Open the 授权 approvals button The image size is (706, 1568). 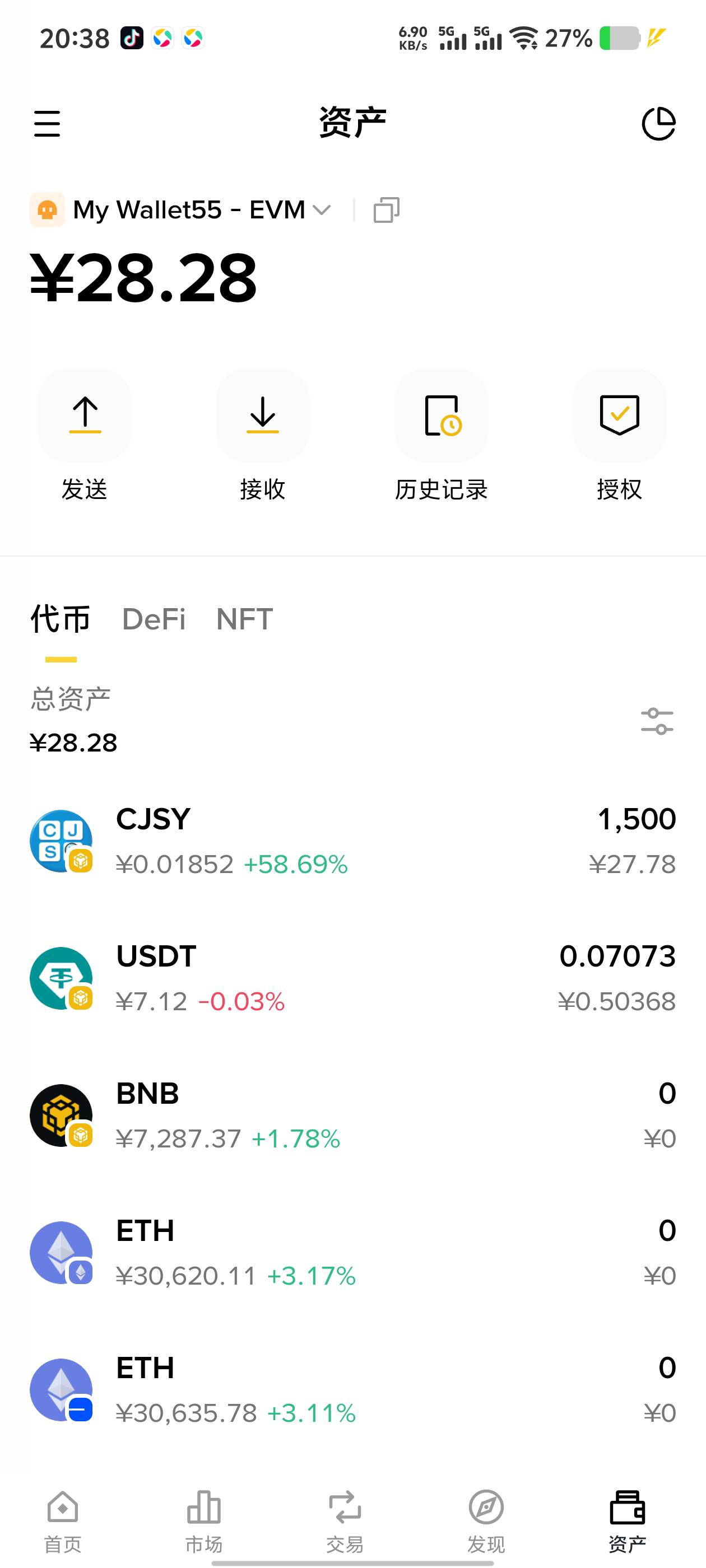pyautogui.click(x=619, y=416)
